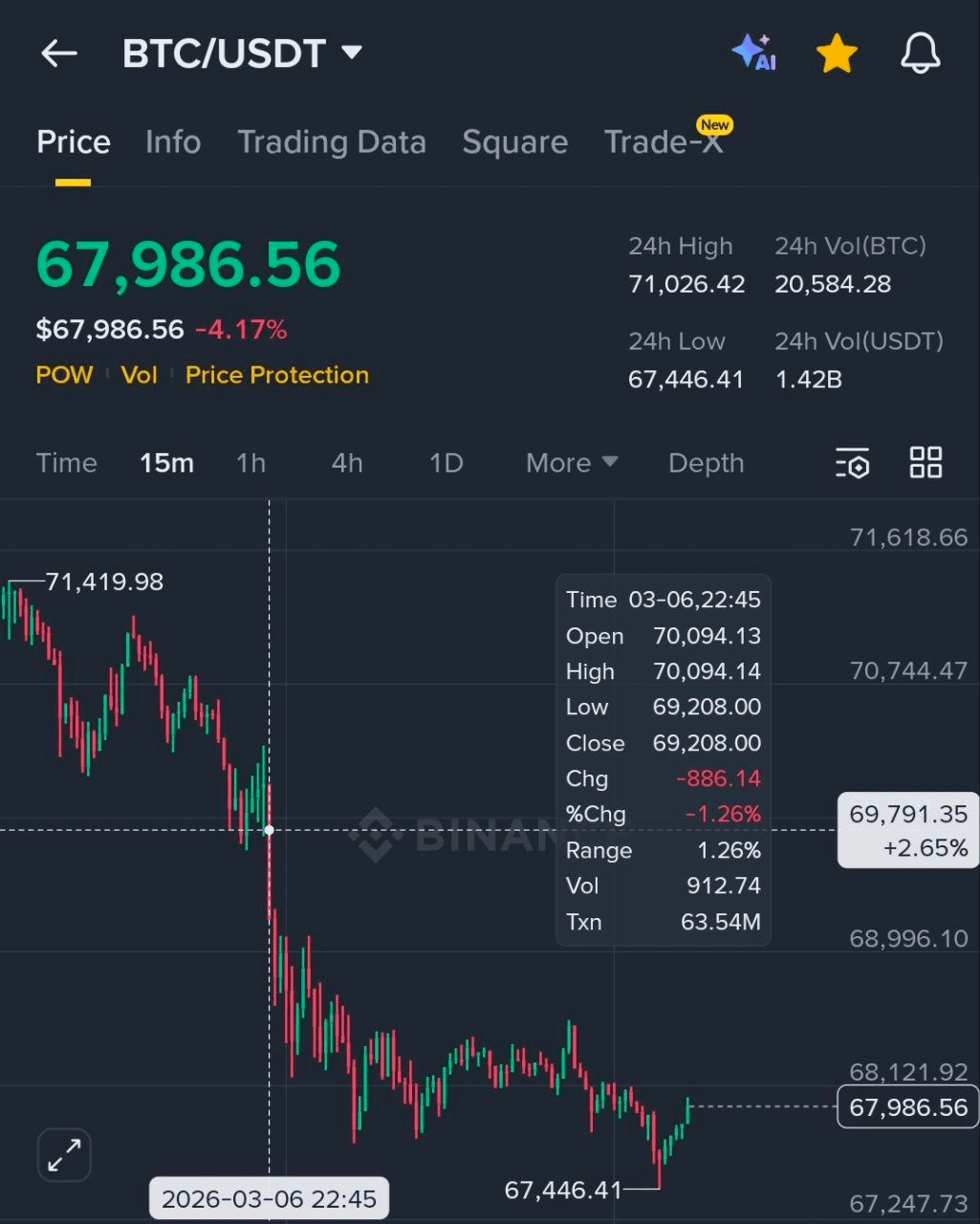Tap the POW tag label

pyautogui.click(x=63, y=375)
